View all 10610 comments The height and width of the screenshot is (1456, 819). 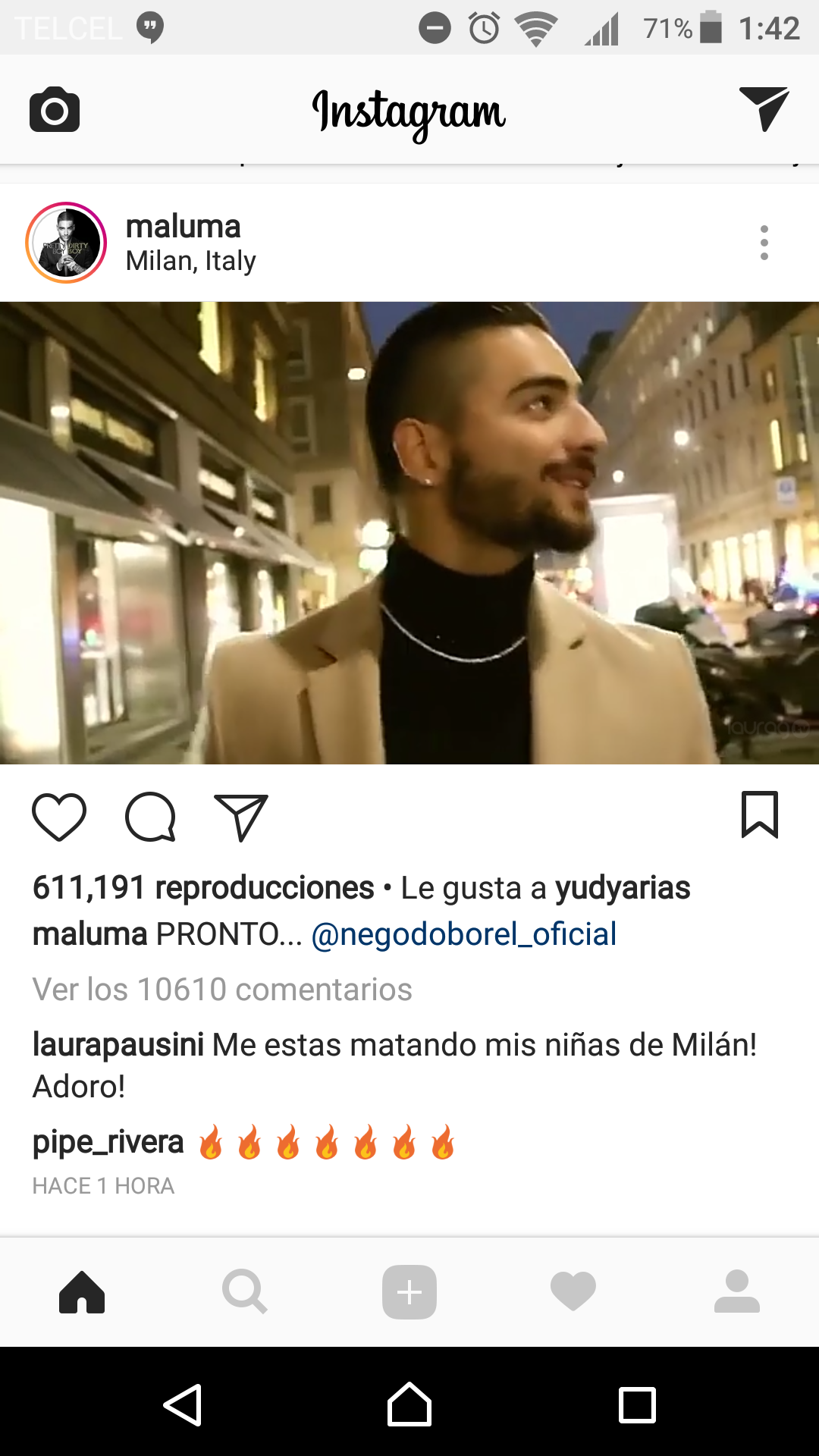[x=222, y=990]
